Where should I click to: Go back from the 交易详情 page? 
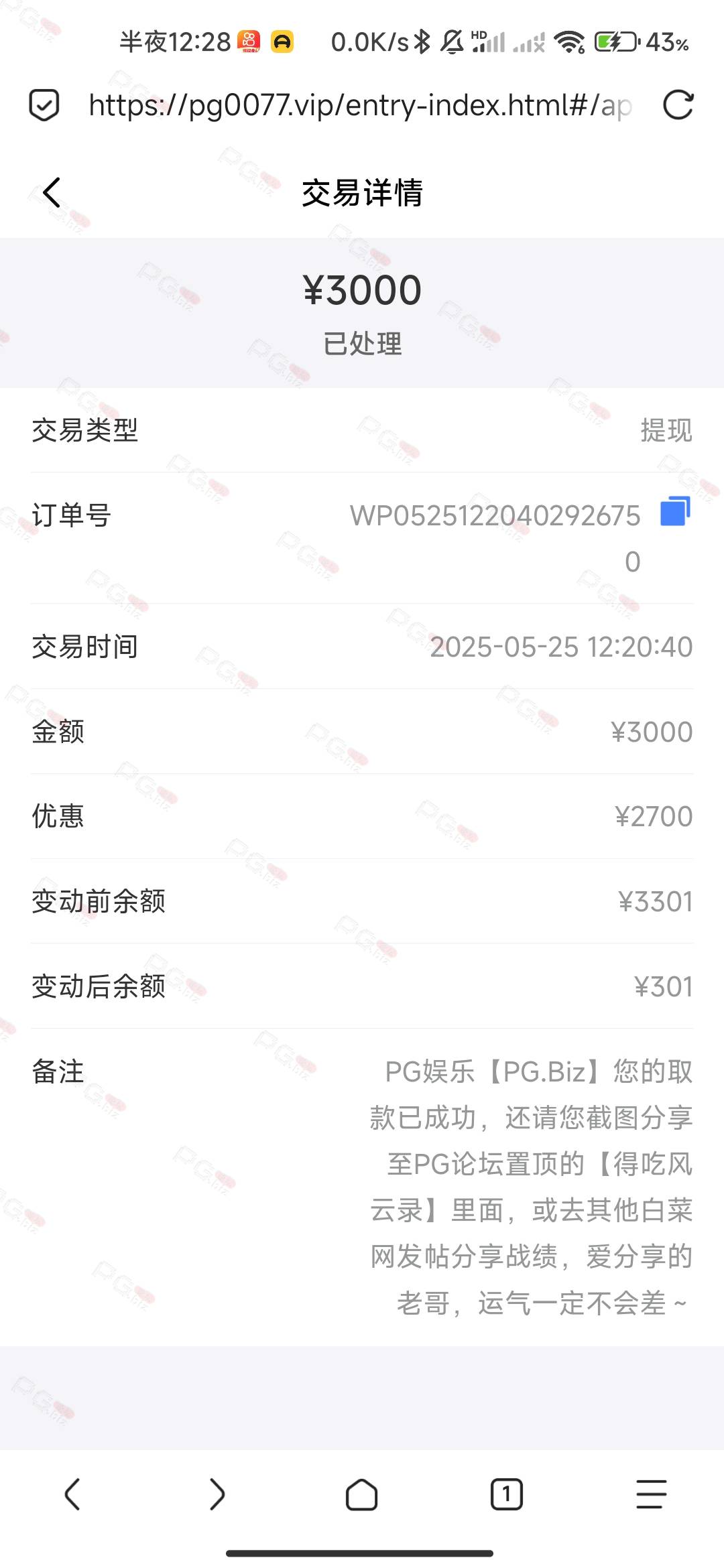[x=52, y=193]
